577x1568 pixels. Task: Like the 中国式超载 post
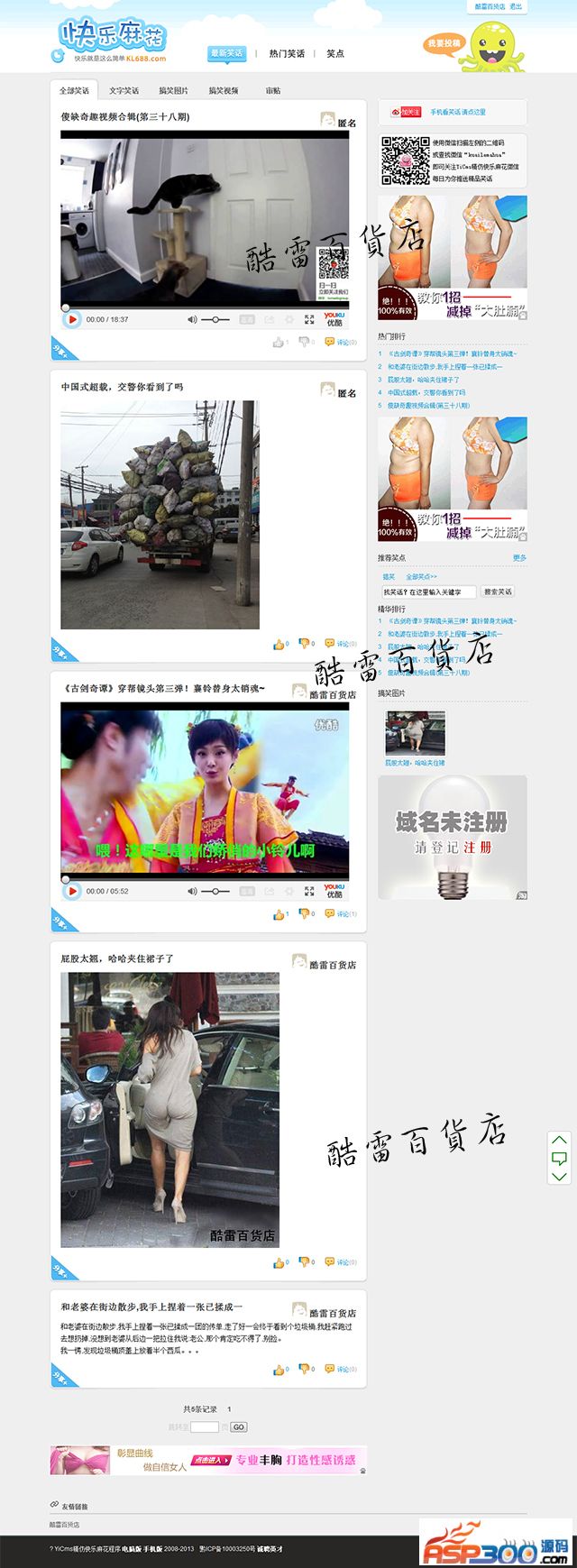pyautogui.click(x=279, y=644)
